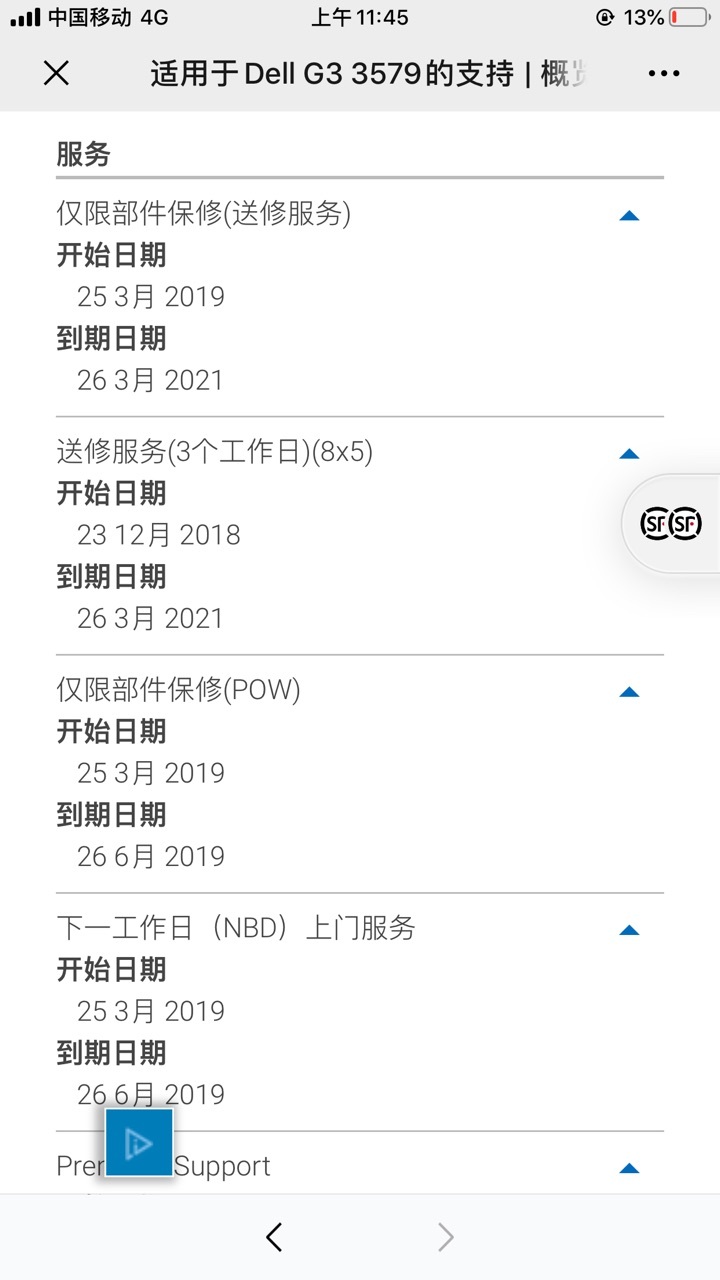Open the SF floating side button
The image size is (720, 1280).
671,523
